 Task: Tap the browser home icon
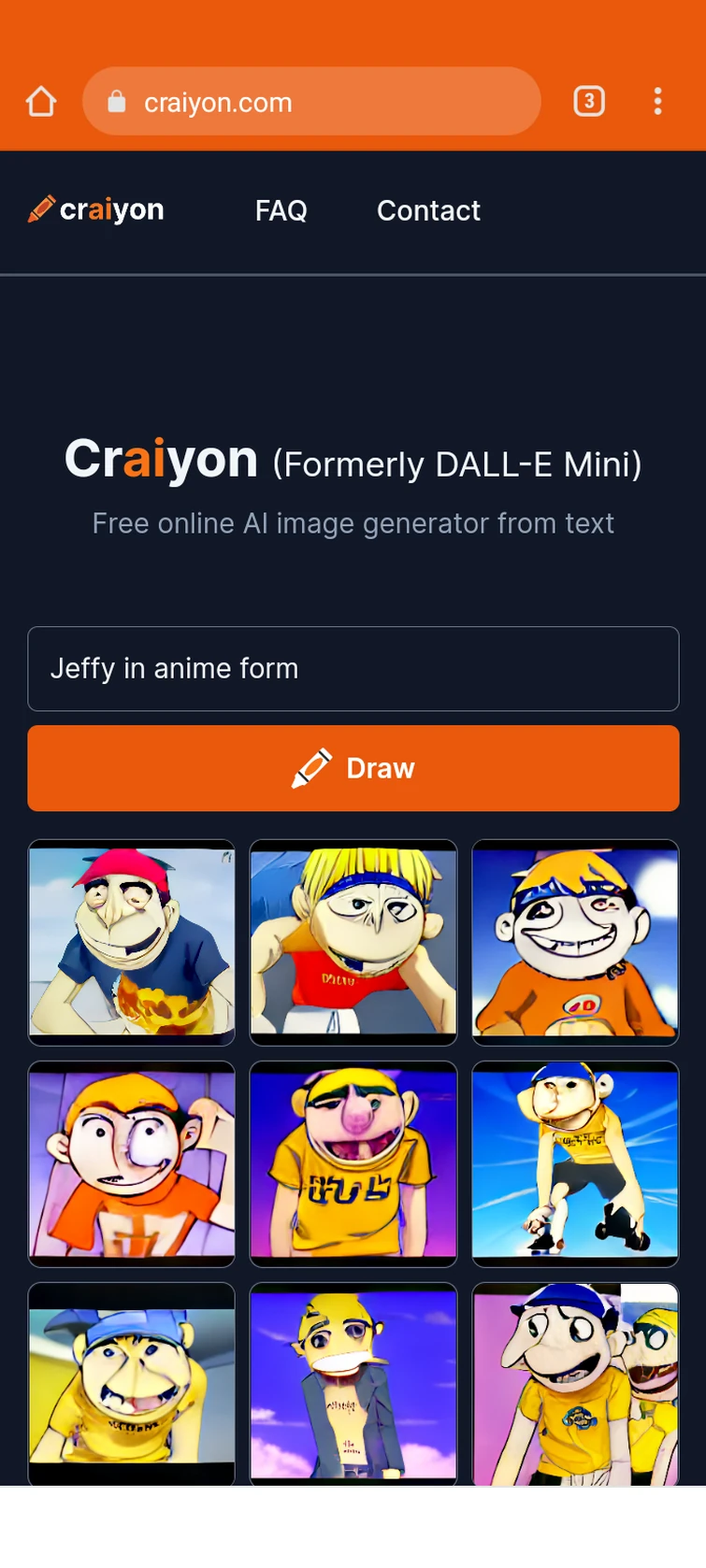[41, 101]
